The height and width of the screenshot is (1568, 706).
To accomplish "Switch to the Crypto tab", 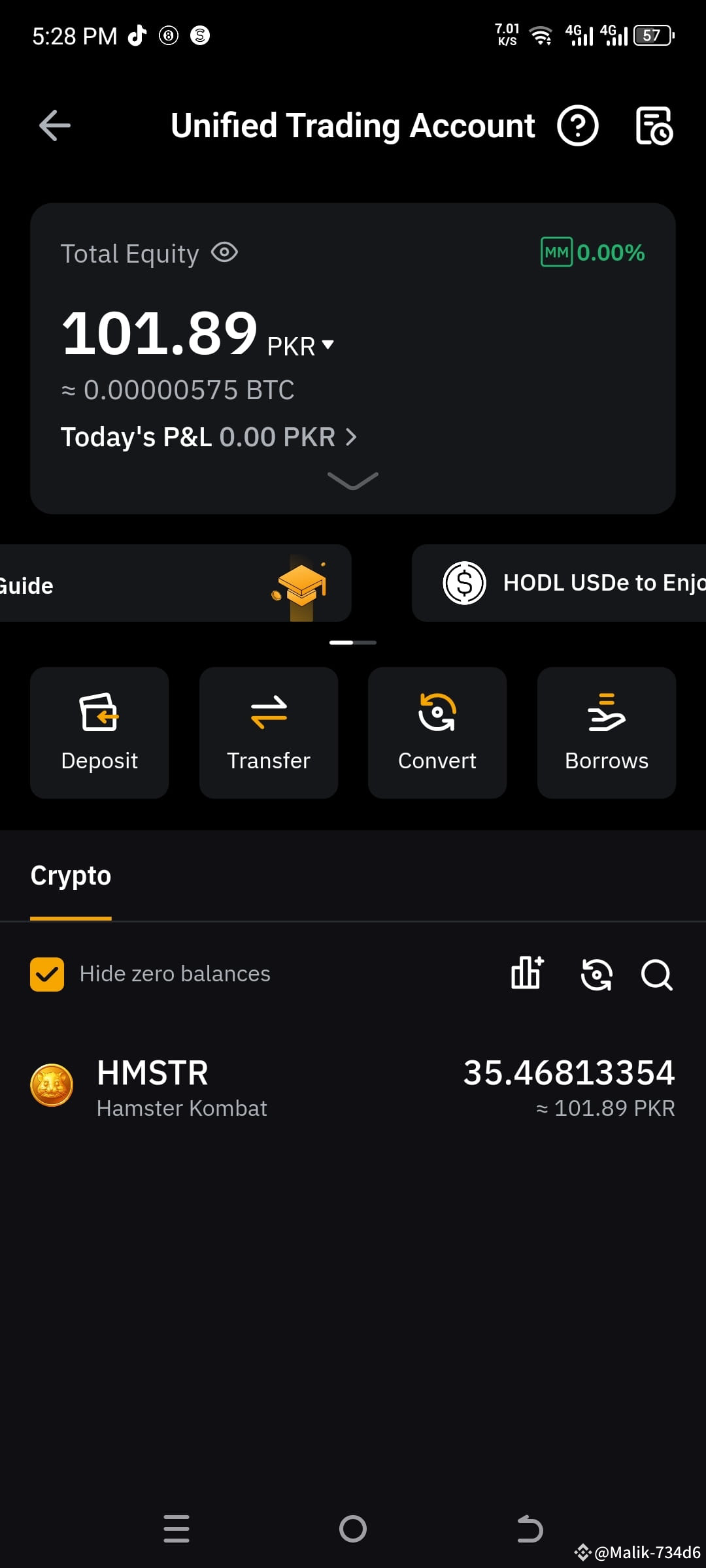I will click(71, 875).
